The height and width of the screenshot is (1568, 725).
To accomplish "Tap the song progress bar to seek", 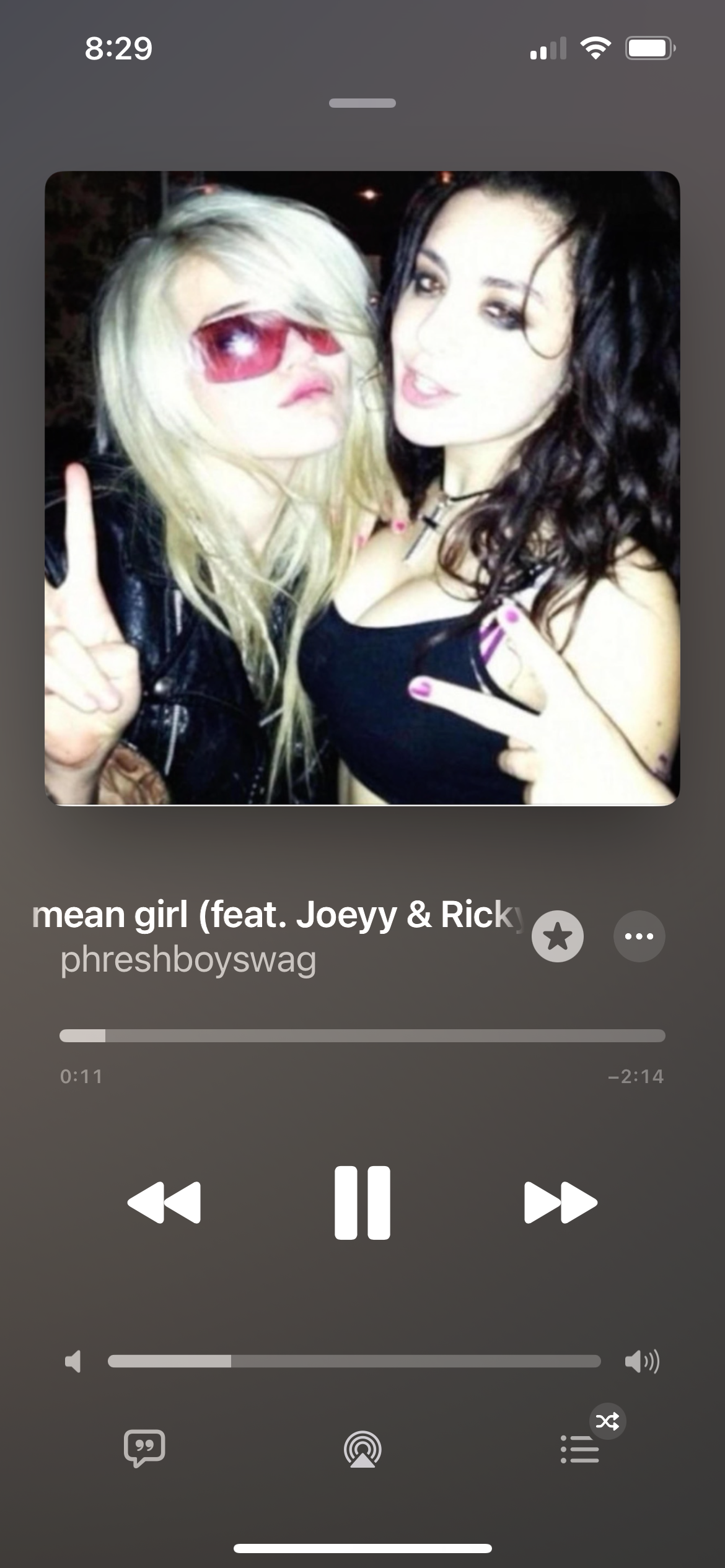I will [x=362, y=1035].
